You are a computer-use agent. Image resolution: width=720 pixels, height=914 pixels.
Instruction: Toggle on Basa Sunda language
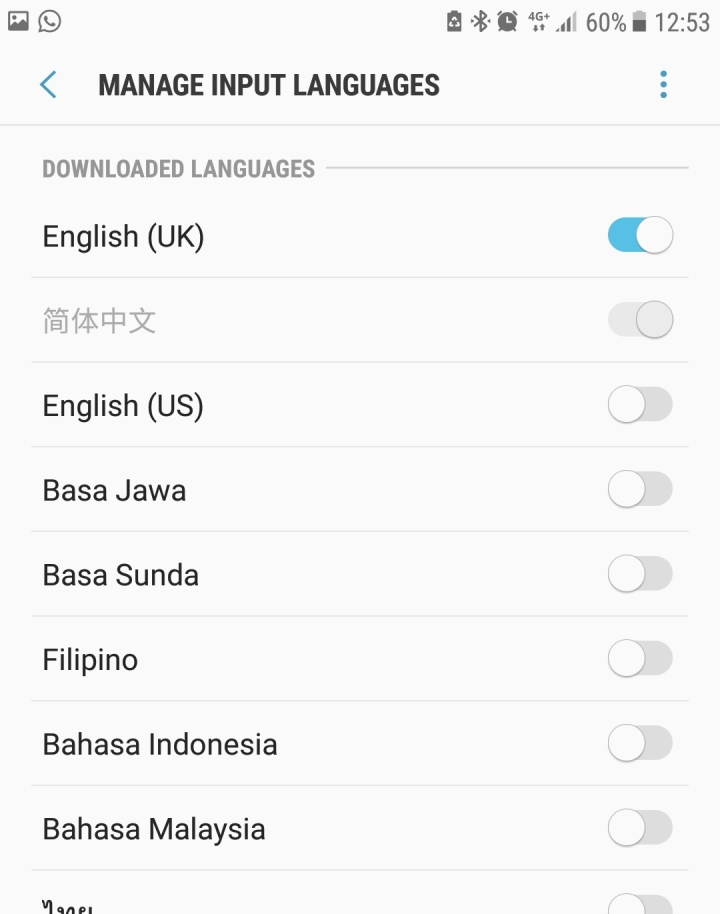(640, 574)
